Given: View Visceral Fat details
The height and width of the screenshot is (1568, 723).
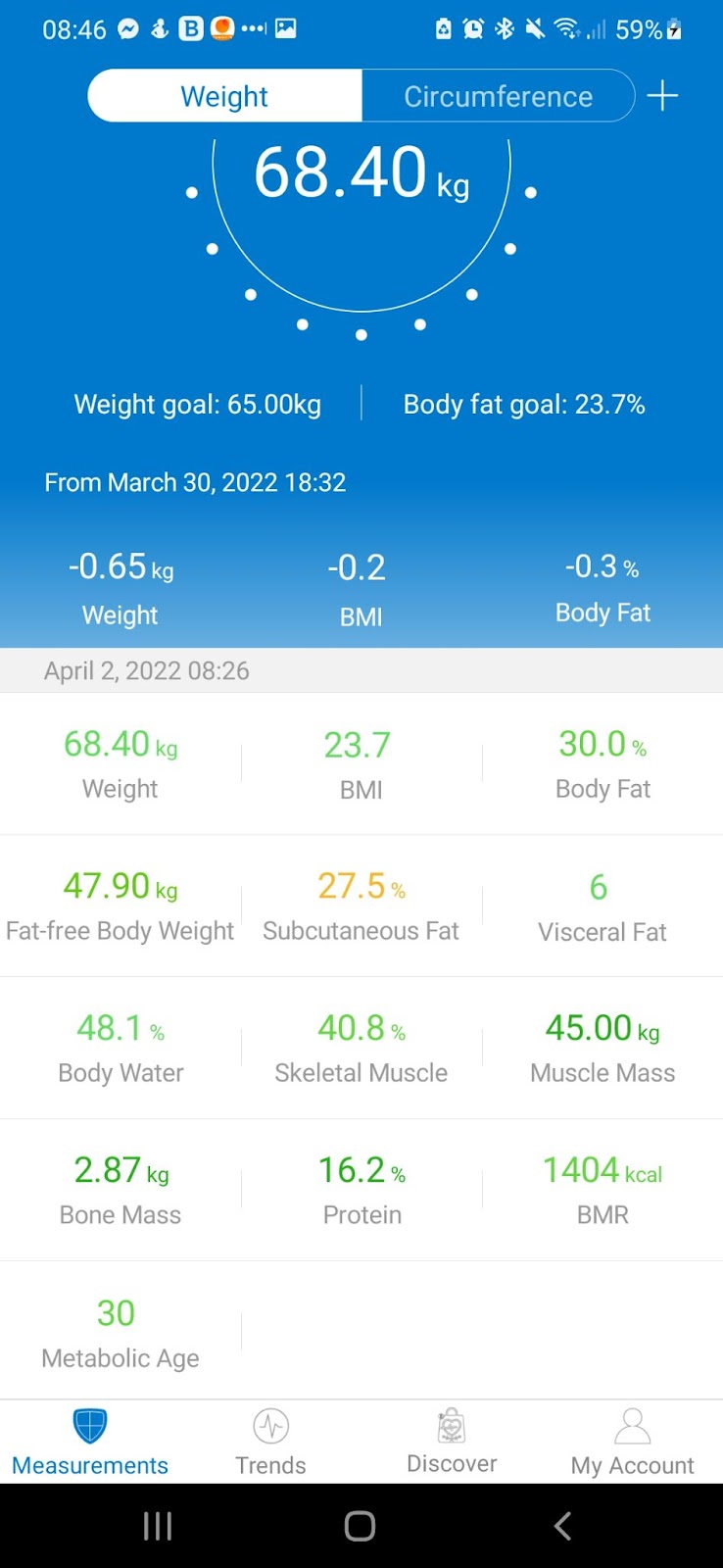Looking at the screenshot, I should [x=602, y=906].
